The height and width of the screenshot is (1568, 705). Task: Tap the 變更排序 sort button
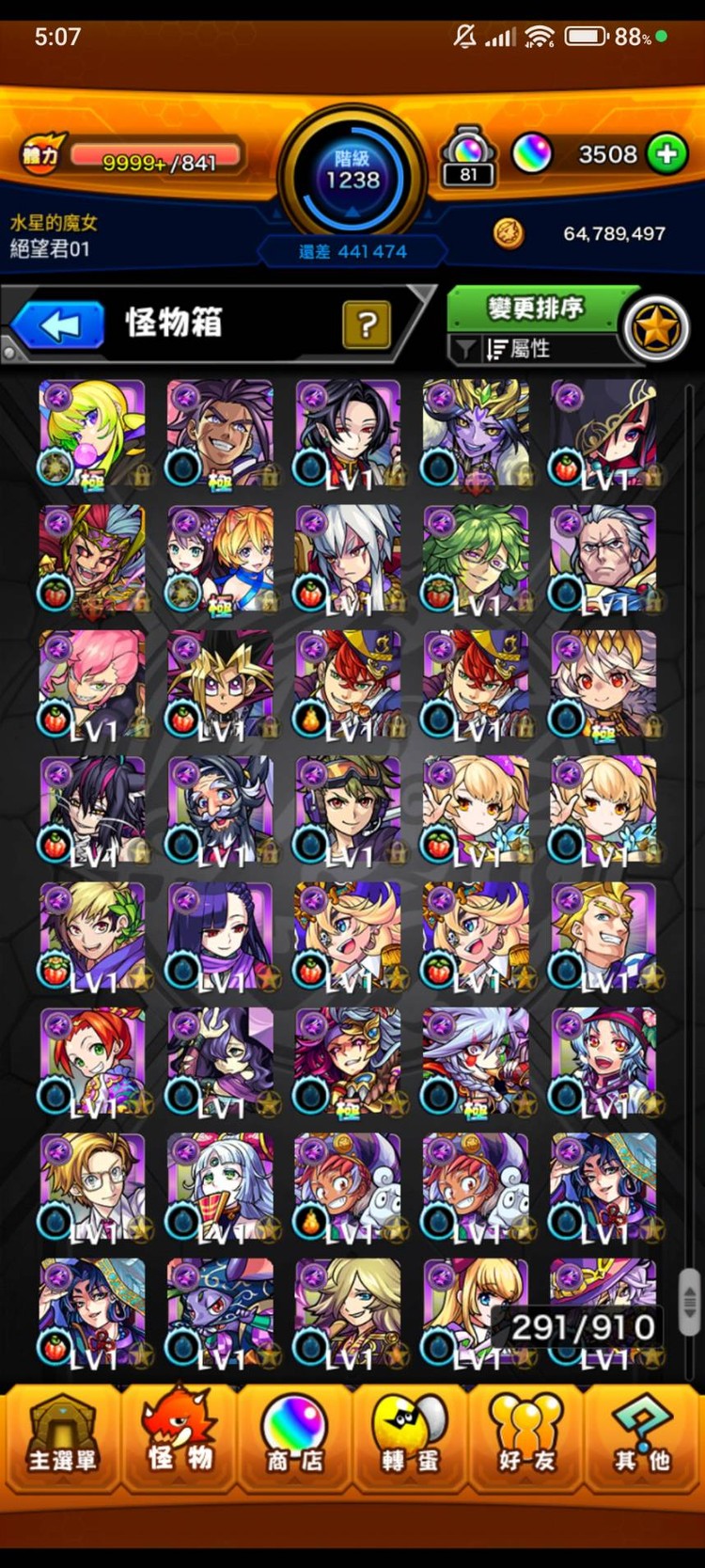[x=536, y=308]
